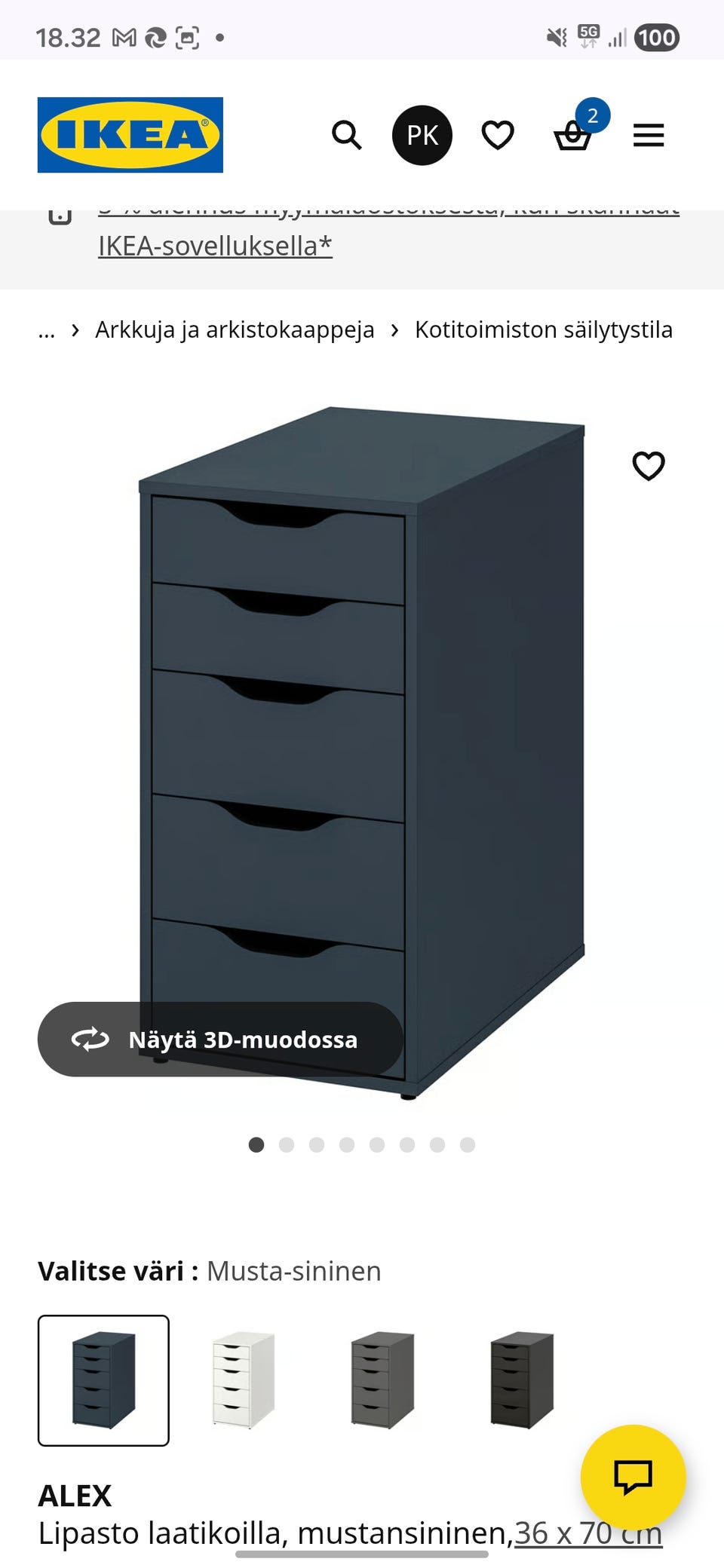Add the ALEX drawer unit to favourites

coord(649,466)
